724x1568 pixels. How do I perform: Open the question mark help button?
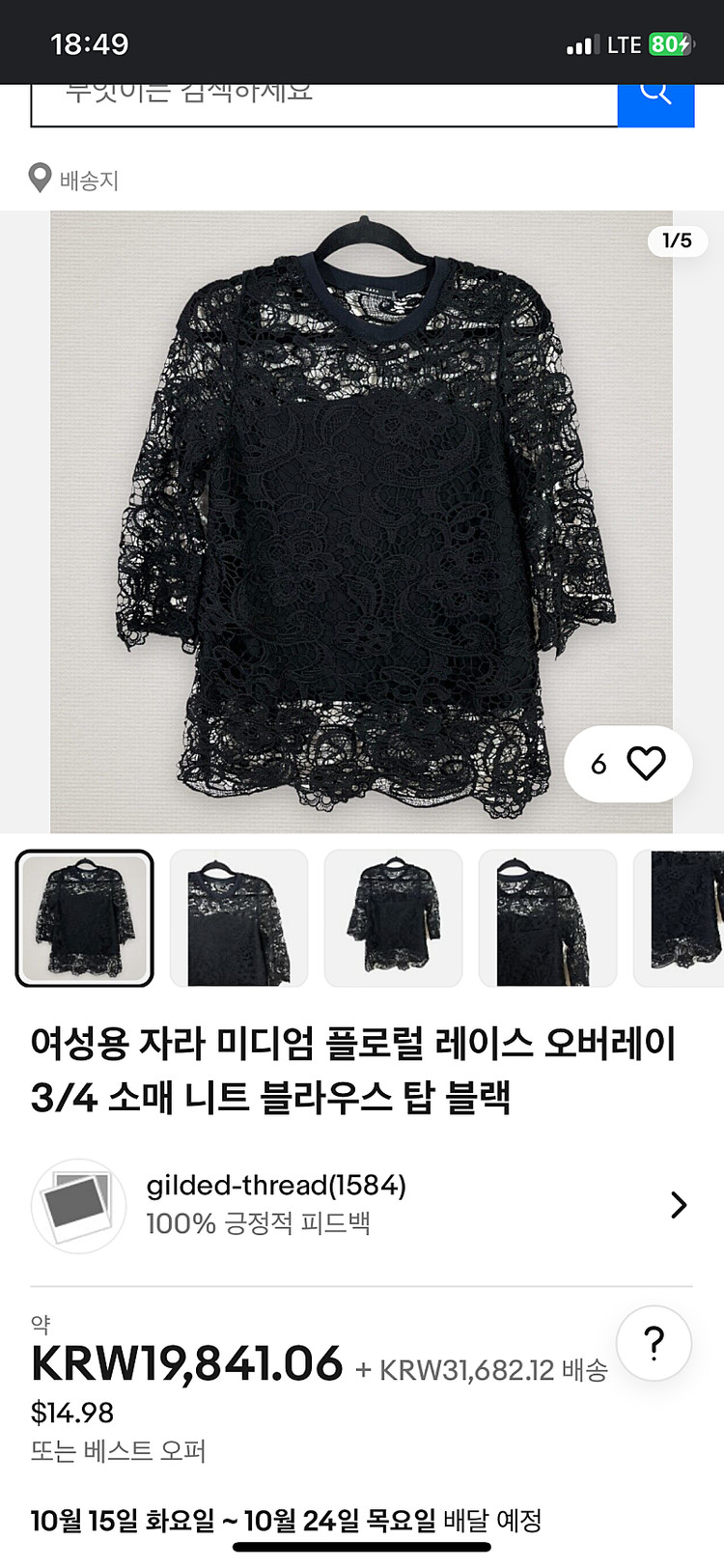click(654, 1343)
